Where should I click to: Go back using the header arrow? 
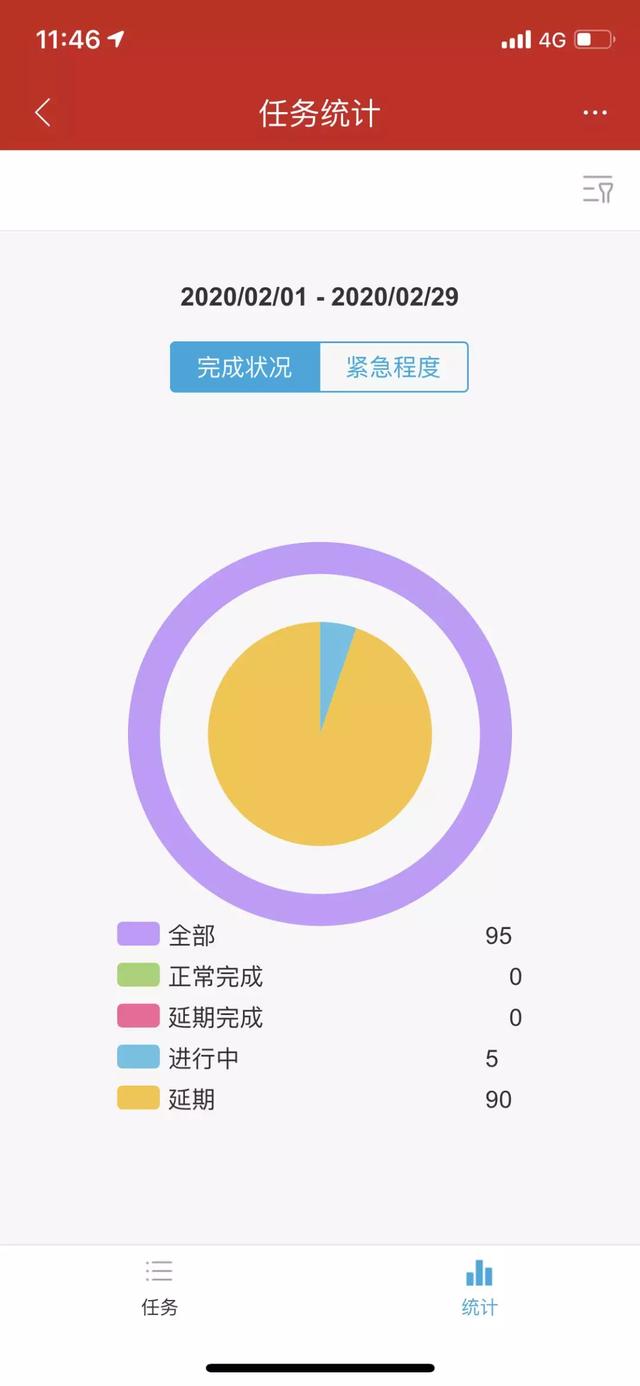point(42,112)
